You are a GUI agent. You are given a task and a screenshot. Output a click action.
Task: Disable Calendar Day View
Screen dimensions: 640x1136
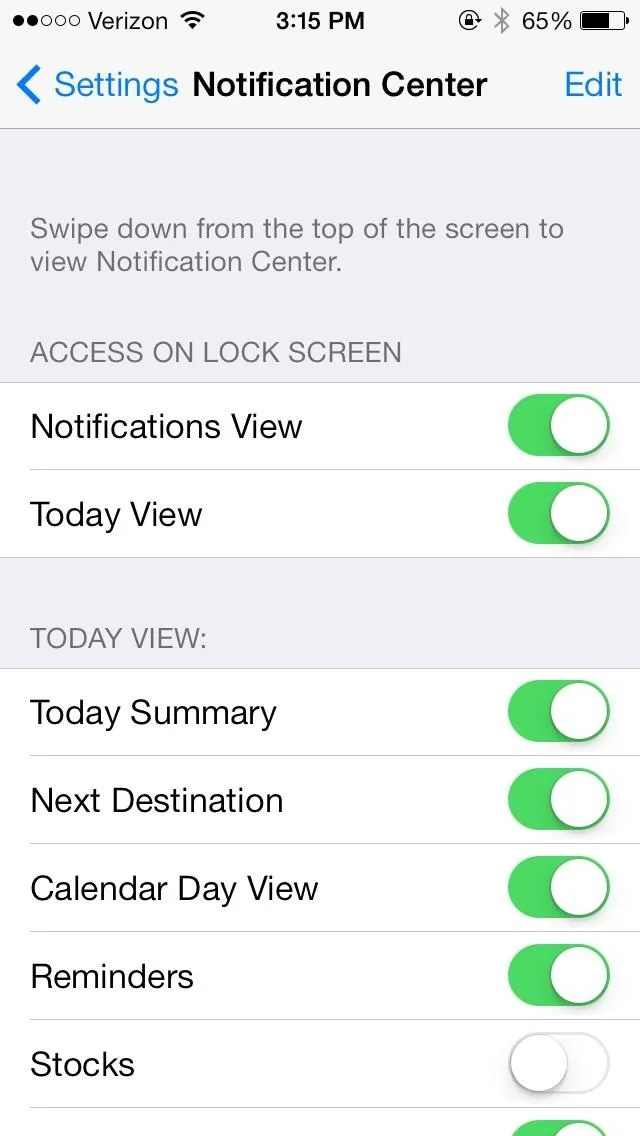click(x=558, y=888)
